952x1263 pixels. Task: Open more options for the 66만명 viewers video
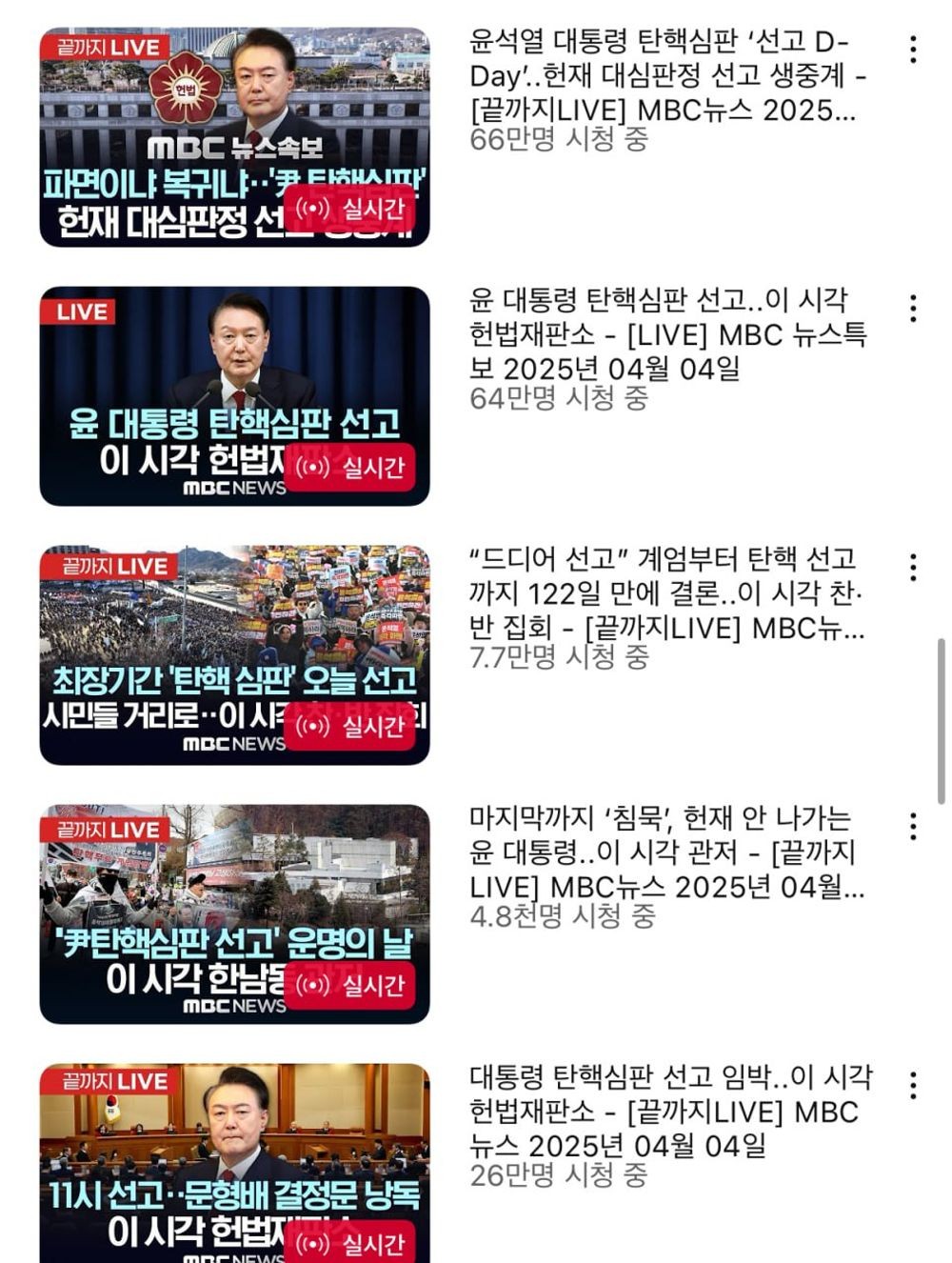(912, 50)
